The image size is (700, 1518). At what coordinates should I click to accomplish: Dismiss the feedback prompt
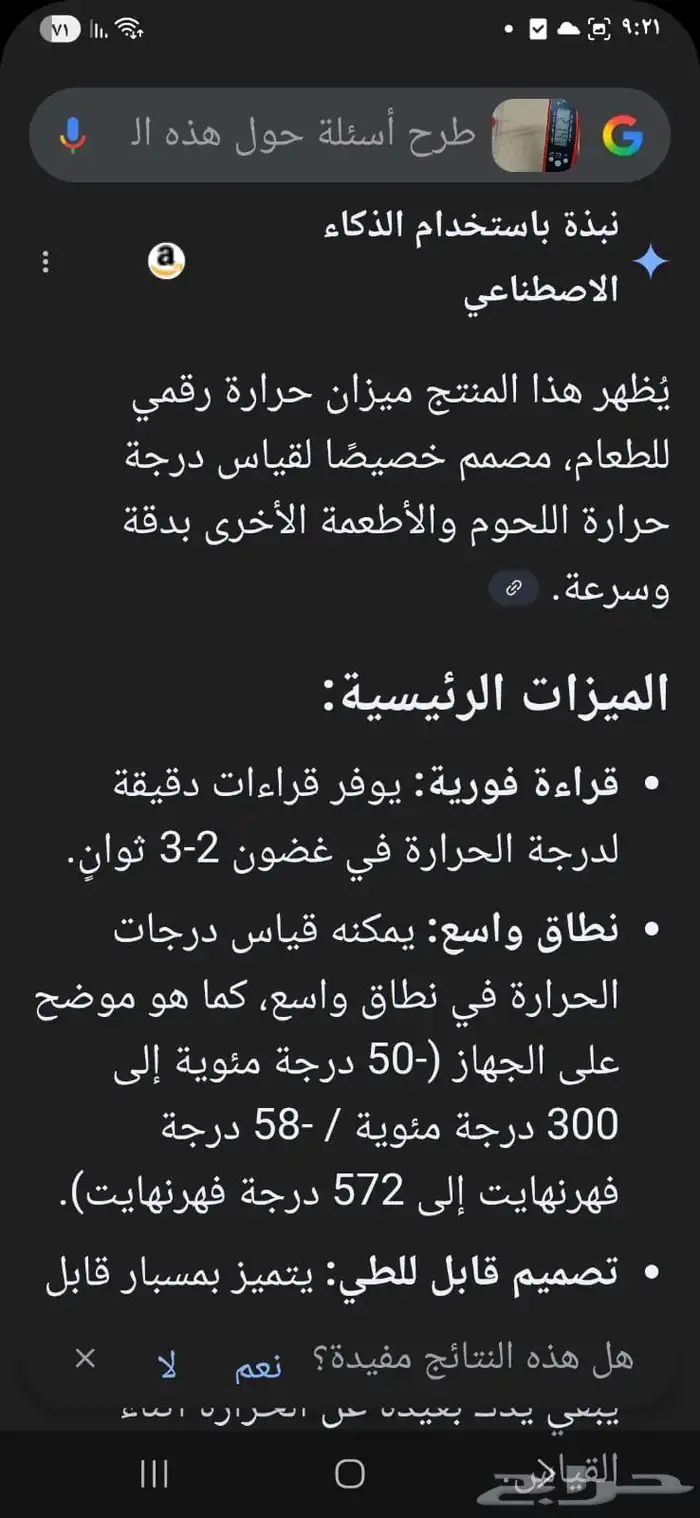pyautogui.click(x=86, y=1358)
